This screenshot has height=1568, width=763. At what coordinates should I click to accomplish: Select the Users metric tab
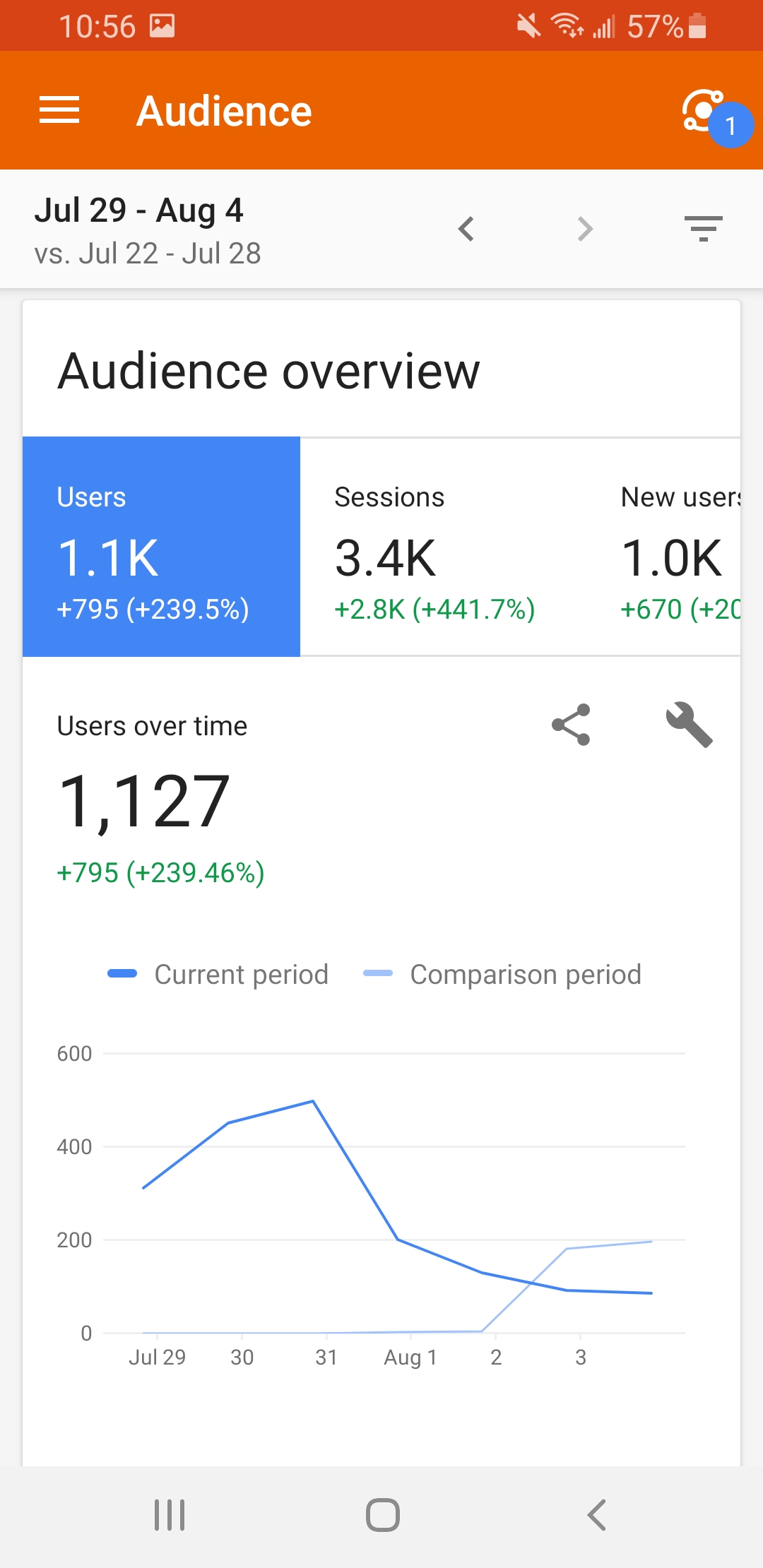pos(161,547)
